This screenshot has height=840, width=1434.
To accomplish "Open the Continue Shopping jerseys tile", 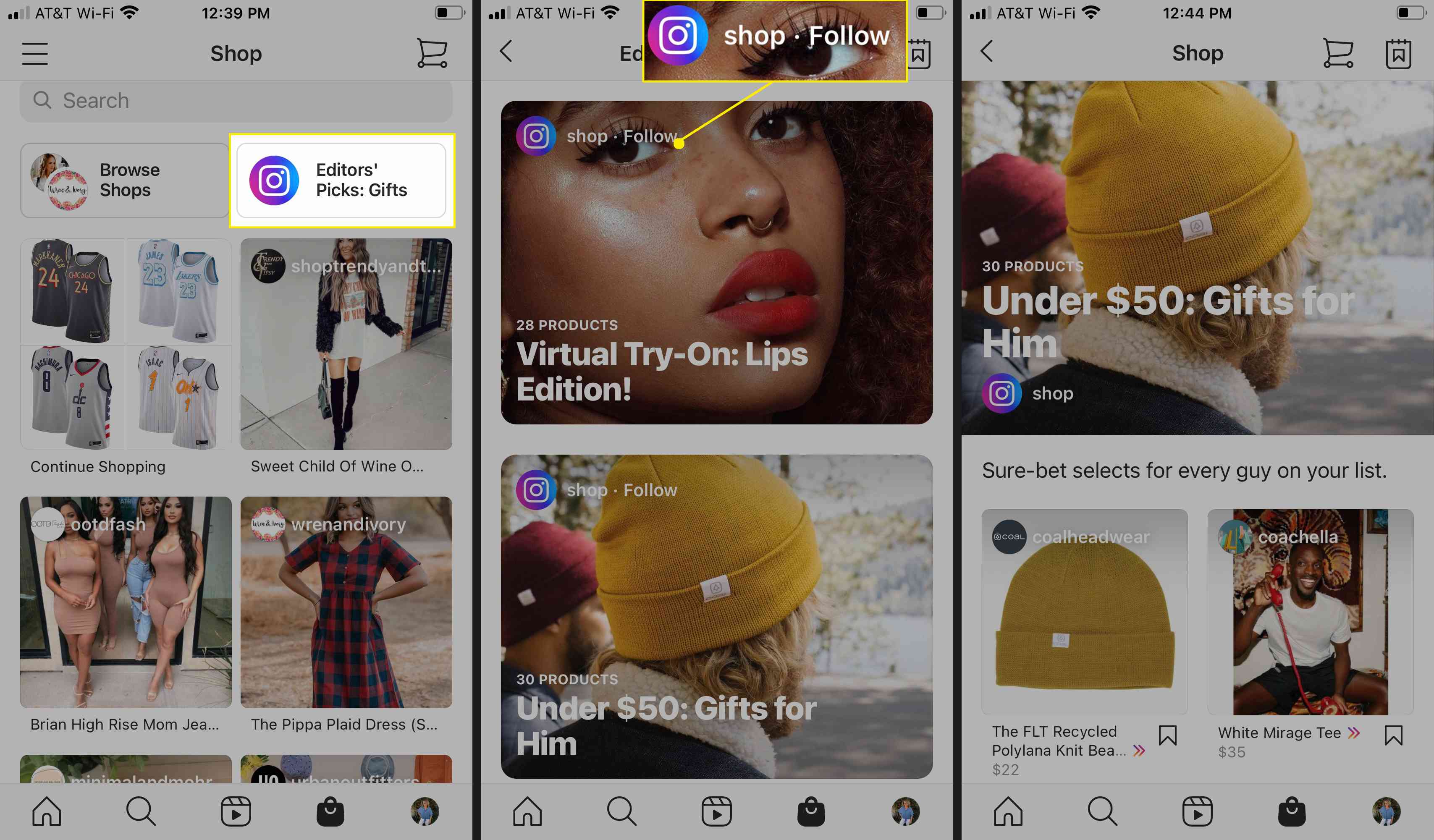I will coord(126,344).
